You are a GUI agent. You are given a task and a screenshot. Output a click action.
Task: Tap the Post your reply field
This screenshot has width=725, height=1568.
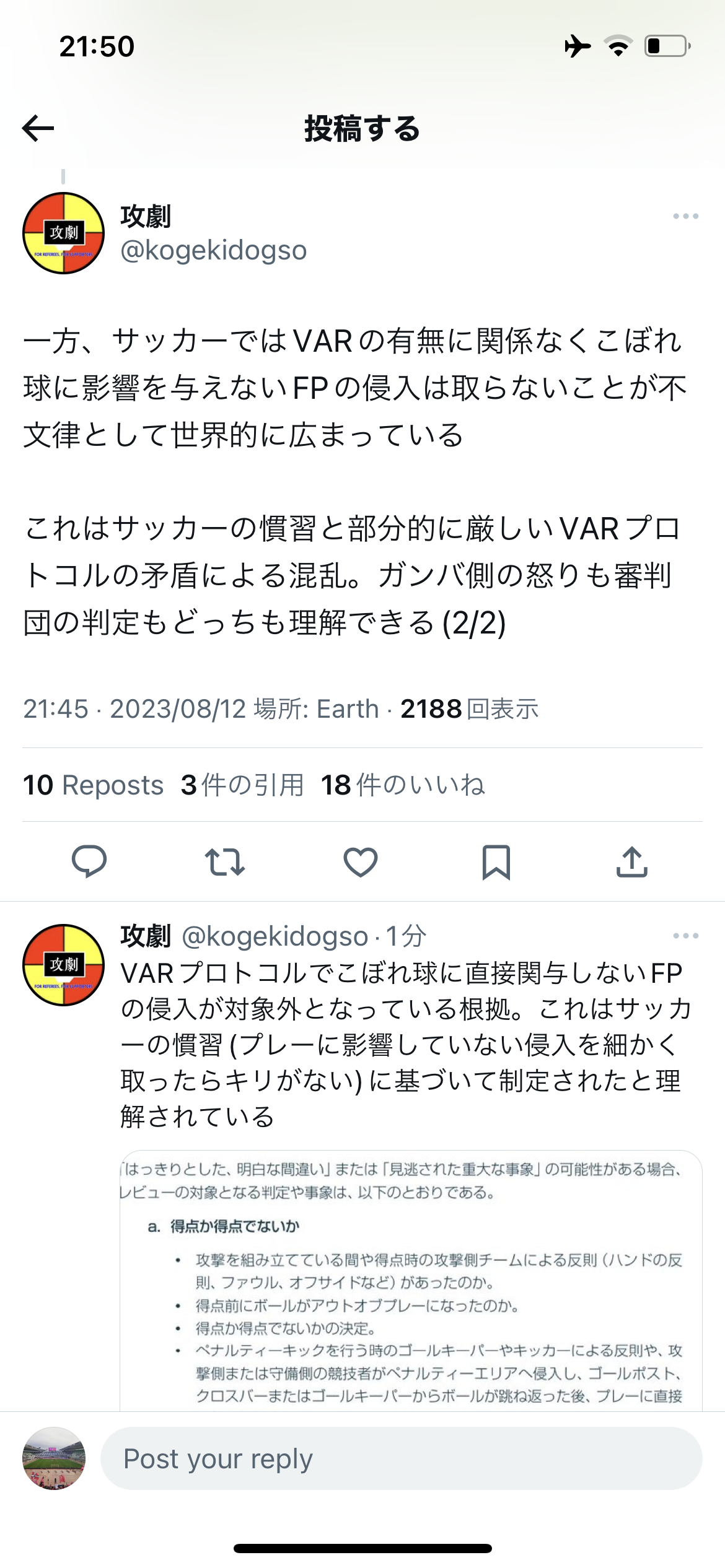click(x=401, y=1458)
